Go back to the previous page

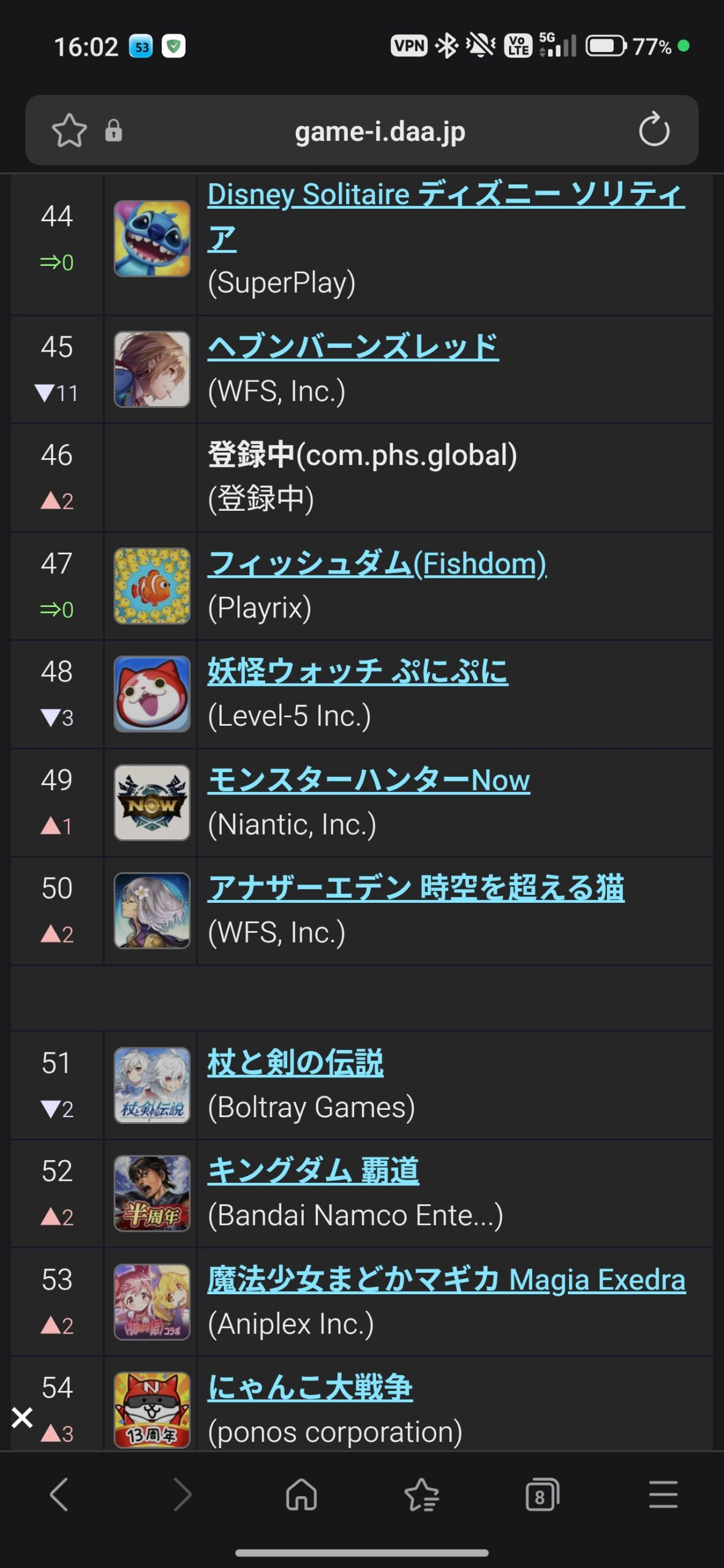[x=59, y=1494]
